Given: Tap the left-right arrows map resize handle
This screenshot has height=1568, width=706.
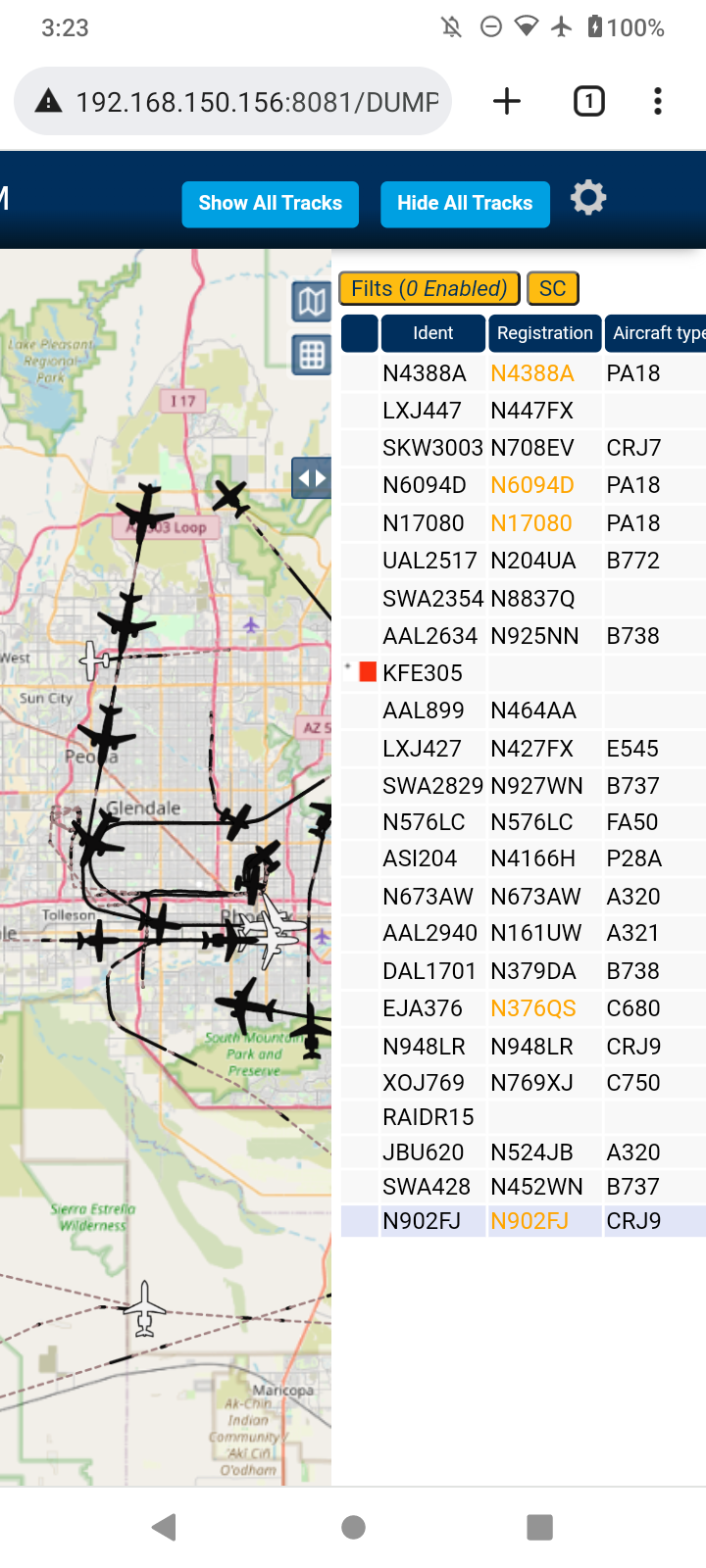Looking at the screenshot, I should [312, 478].
